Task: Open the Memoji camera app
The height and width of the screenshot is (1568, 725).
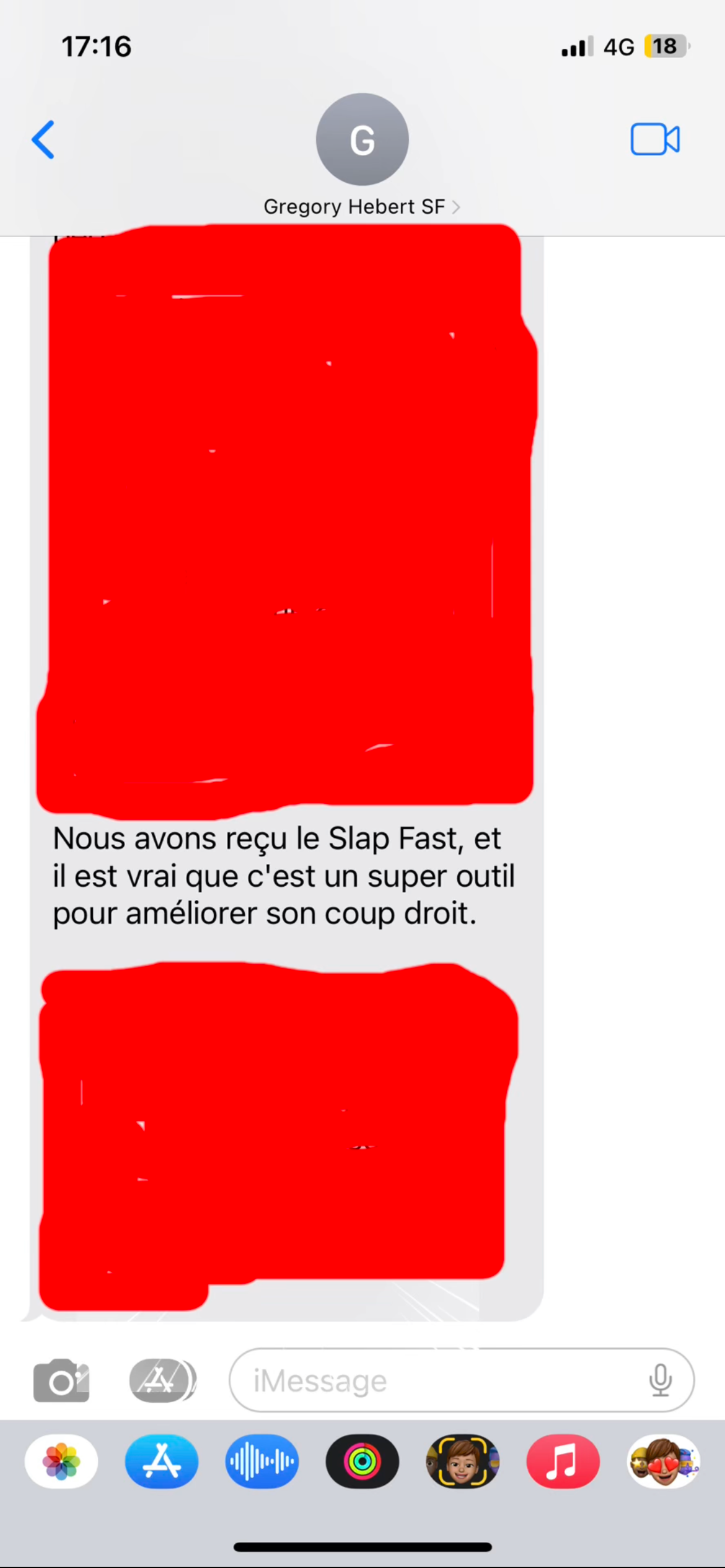Action: point(462,1461)
